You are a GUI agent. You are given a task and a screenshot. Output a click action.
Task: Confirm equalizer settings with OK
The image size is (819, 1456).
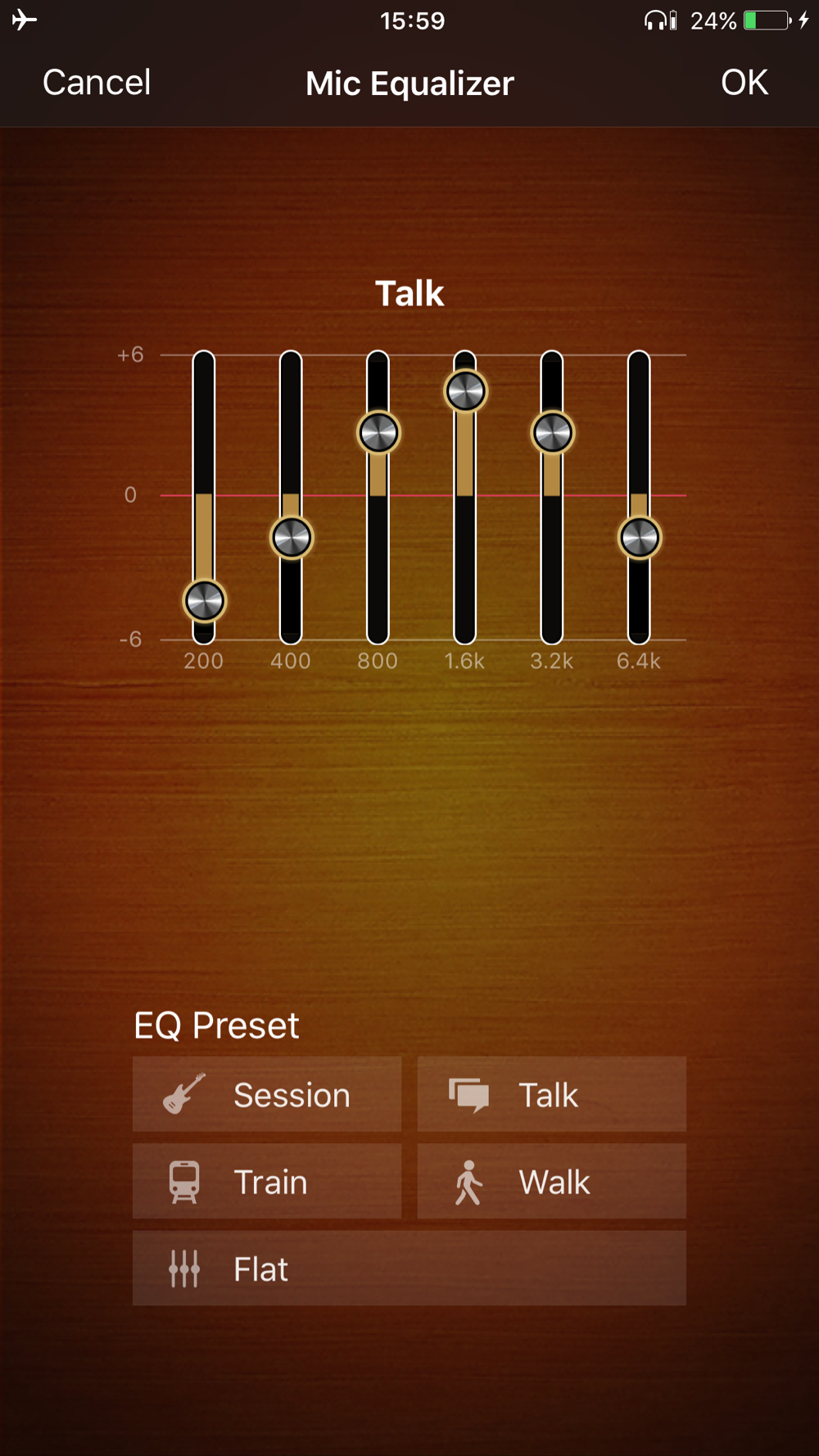744,83
